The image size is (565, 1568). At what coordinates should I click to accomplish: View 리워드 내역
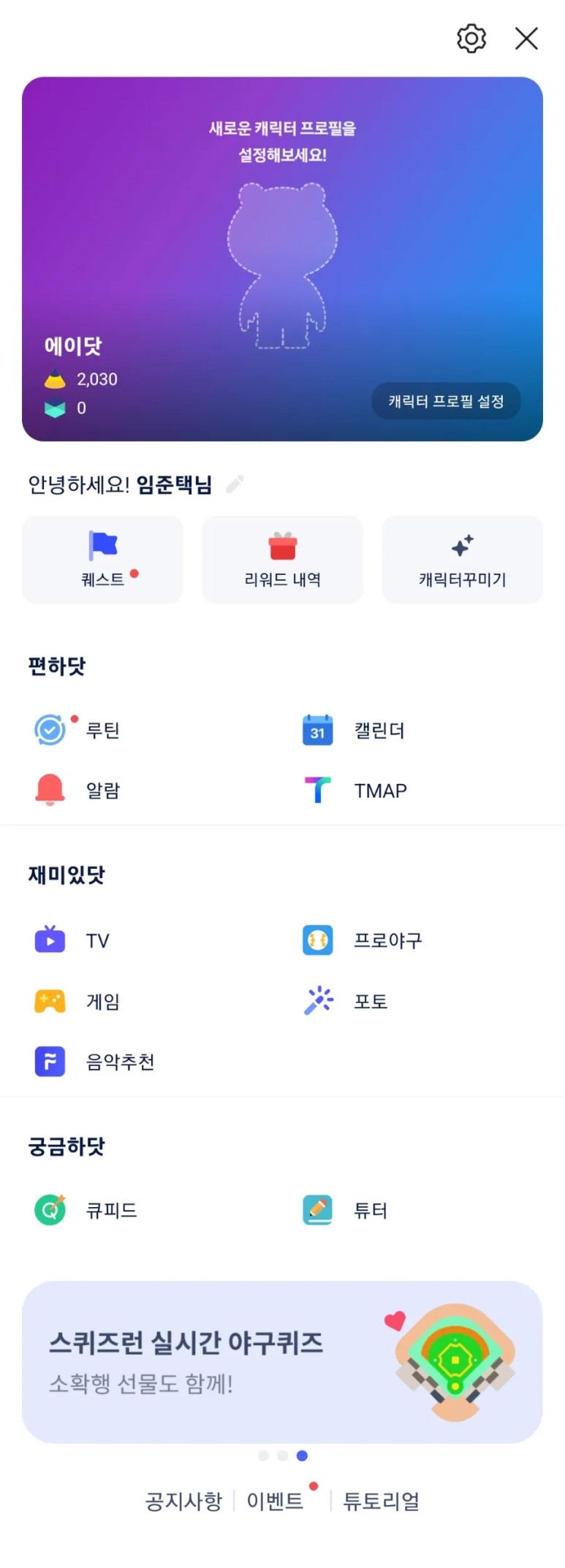282,560
